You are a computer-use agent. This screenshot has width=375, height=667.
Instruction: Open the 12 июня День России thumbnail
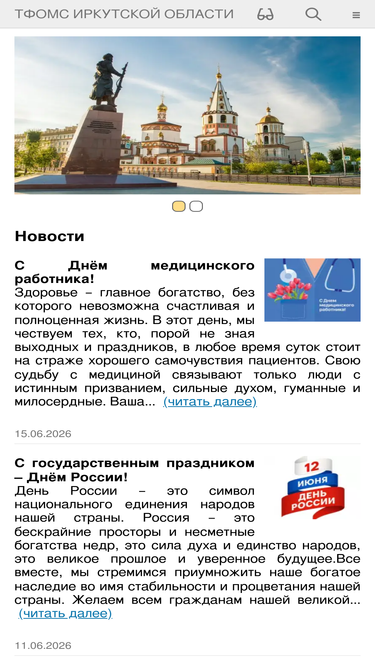312,487
